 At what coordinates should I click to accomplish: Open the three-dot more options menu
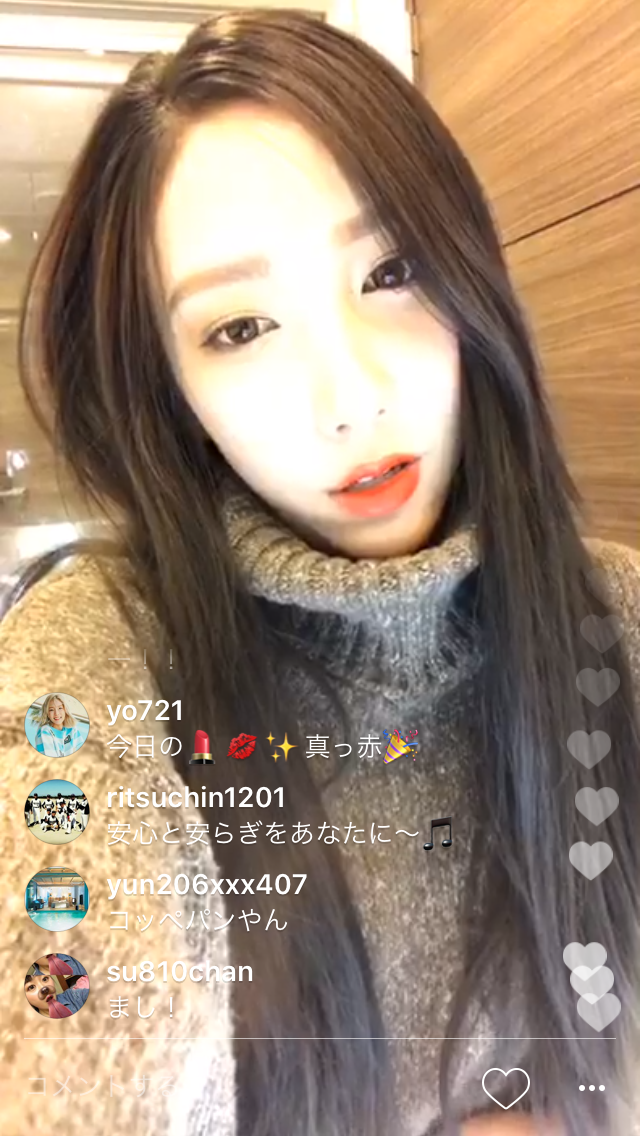pos(592,1088)
